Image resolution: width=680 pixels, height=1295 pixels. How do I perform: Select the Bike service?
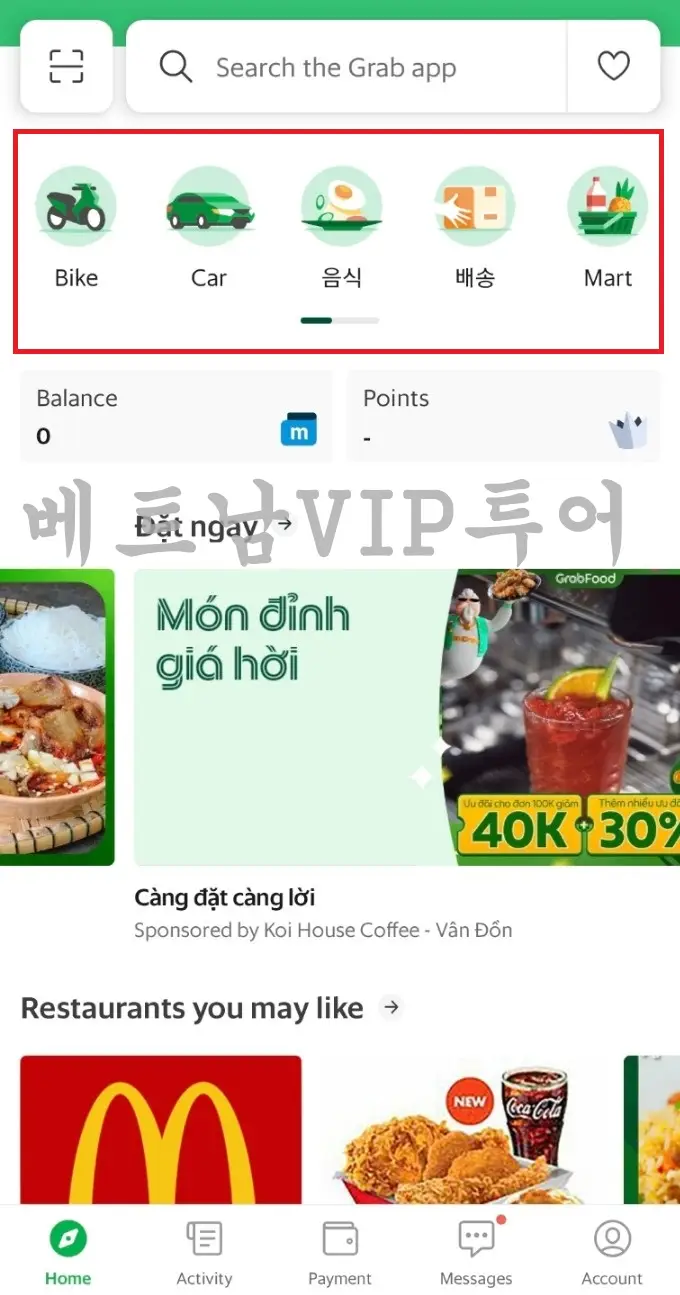[x=76, y=228]
